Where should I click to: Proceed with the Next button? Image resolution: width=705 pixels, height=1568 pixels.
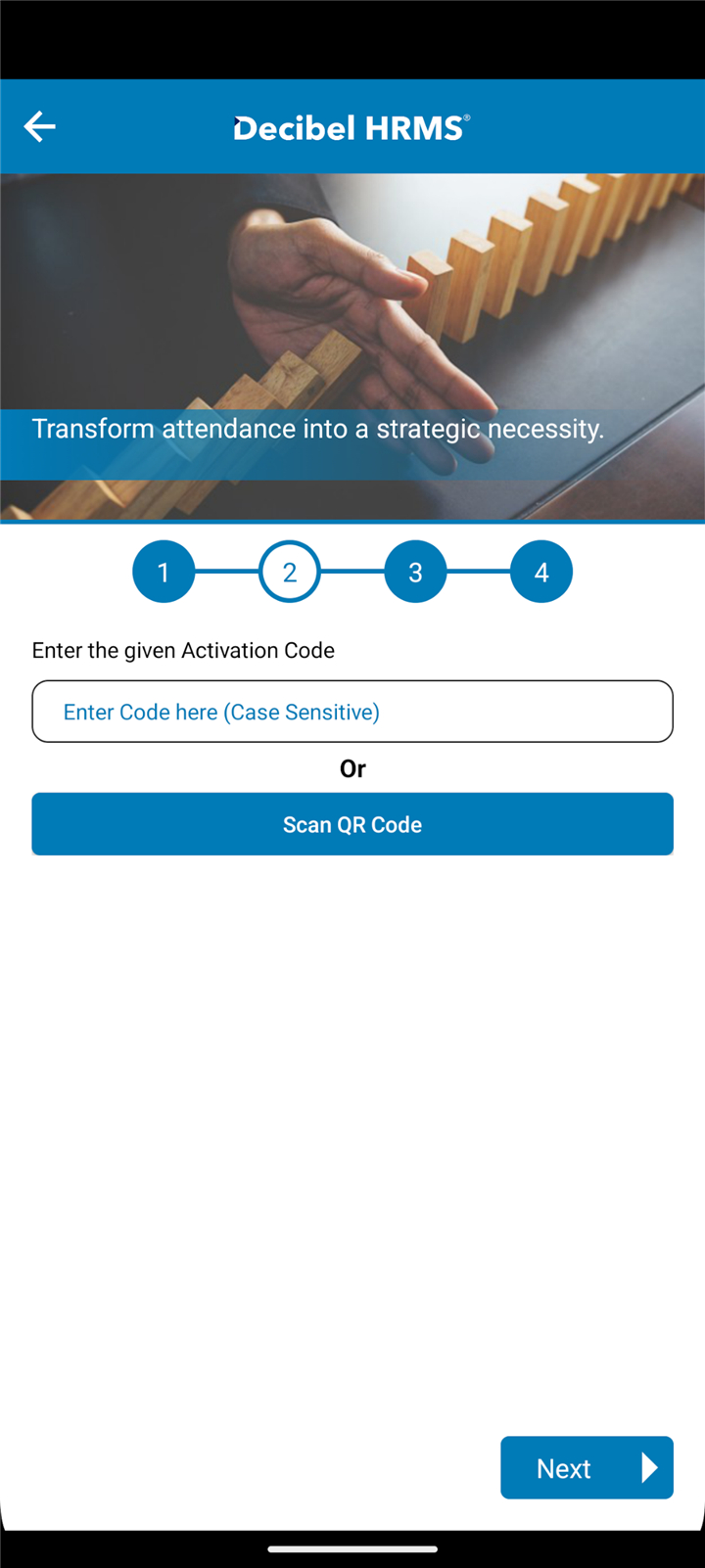pos(587,1467)
